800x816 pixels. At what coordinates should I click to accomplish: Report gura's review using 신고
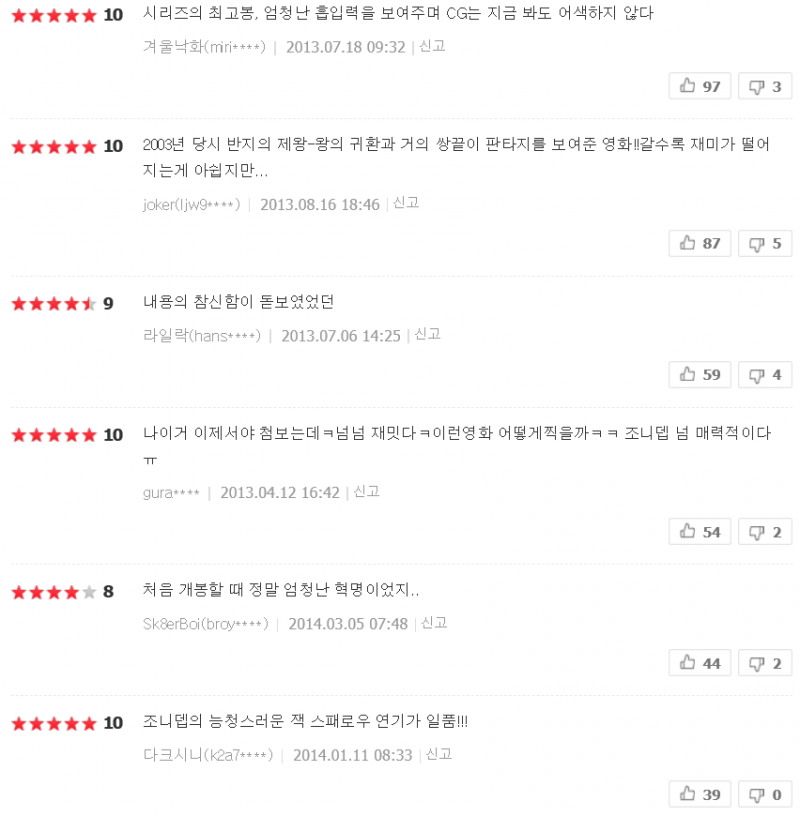(x=366, y=492)
